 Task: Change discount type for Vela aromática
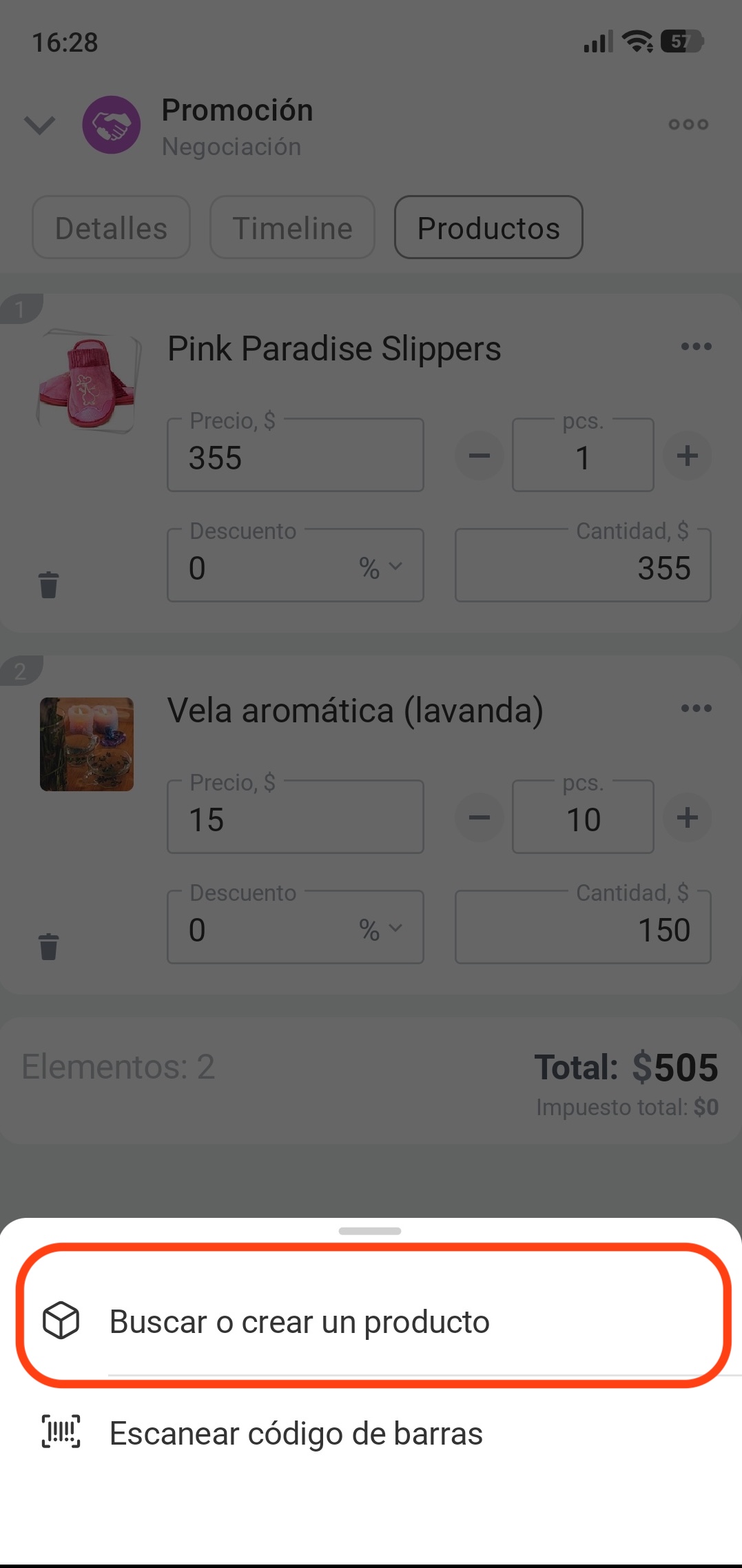[380, 930]
